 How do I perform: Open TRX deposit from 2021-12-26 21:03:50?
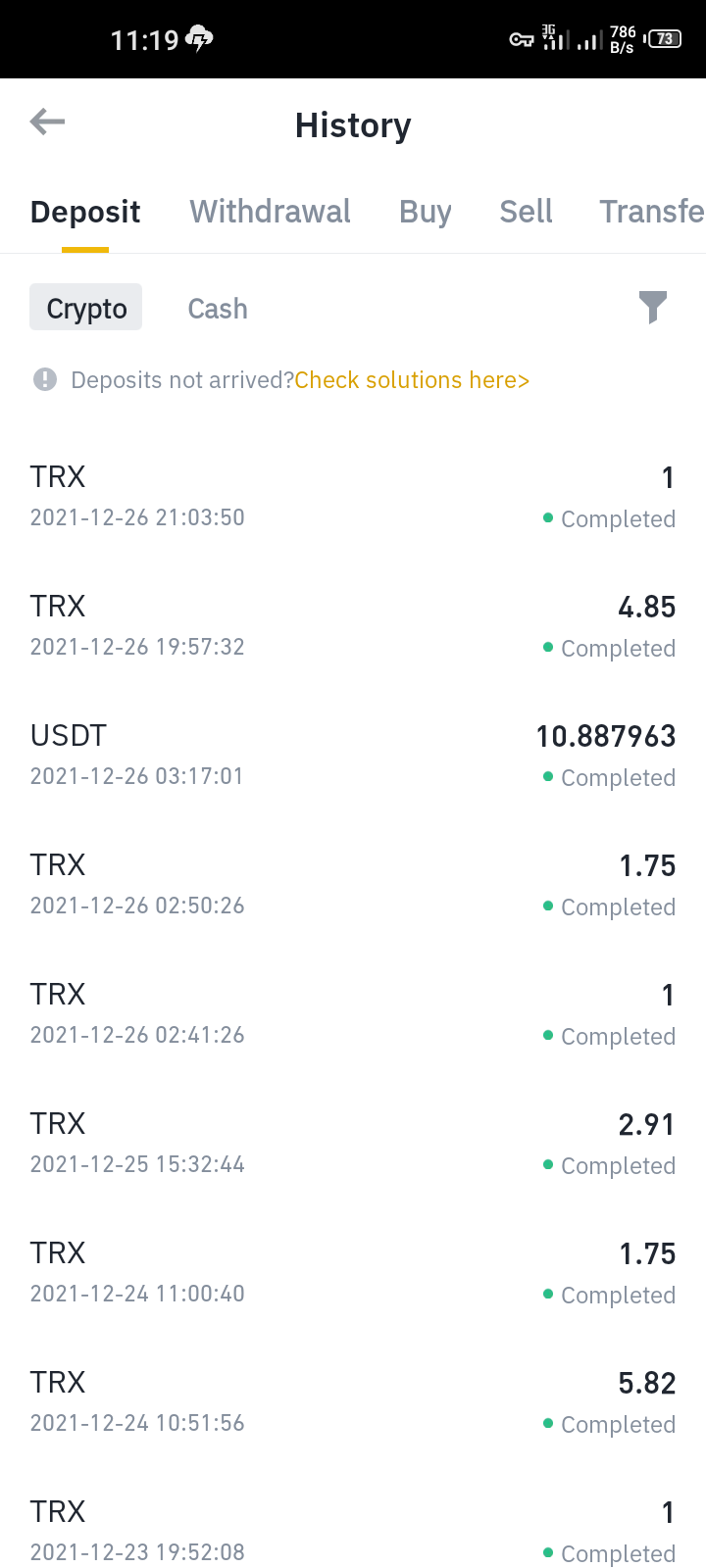(x=353, y=498)
